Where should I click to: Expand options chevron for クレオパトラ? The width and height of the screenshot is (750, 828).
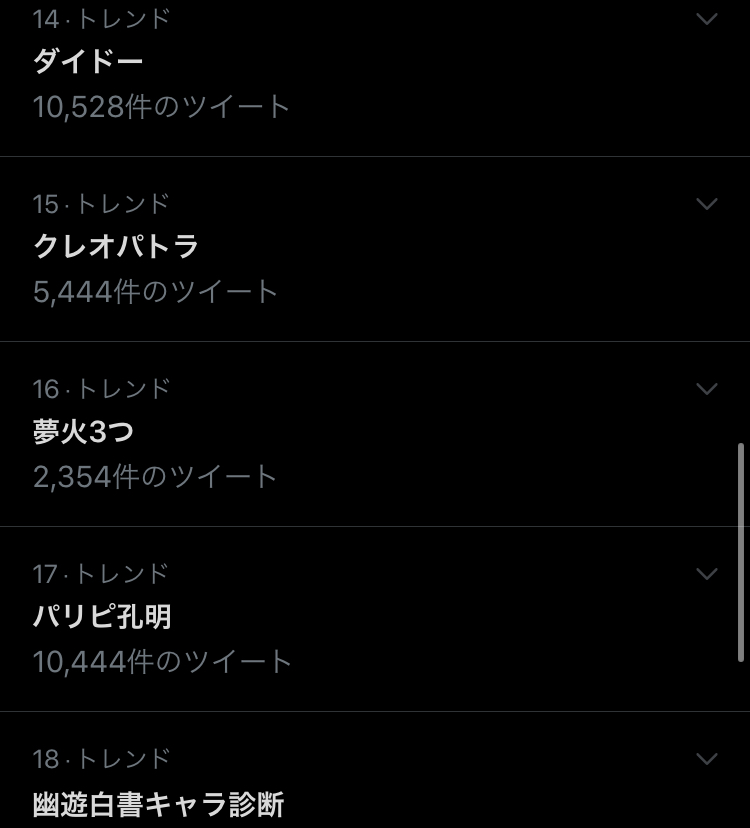[x=707, y=204]
